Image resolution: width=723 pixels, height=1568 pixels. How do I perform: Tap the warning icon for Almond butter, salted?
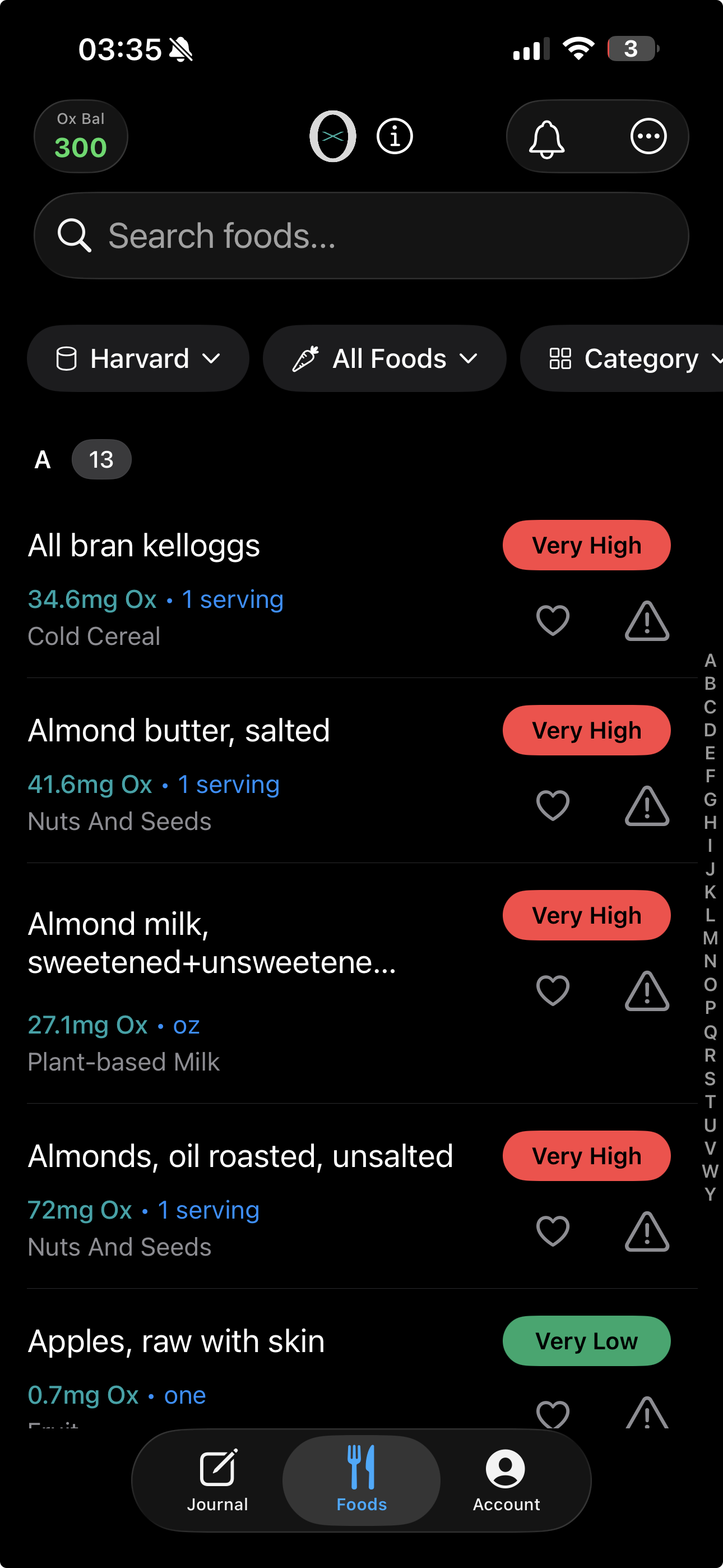pyautogui.click(x=647, y=806)
